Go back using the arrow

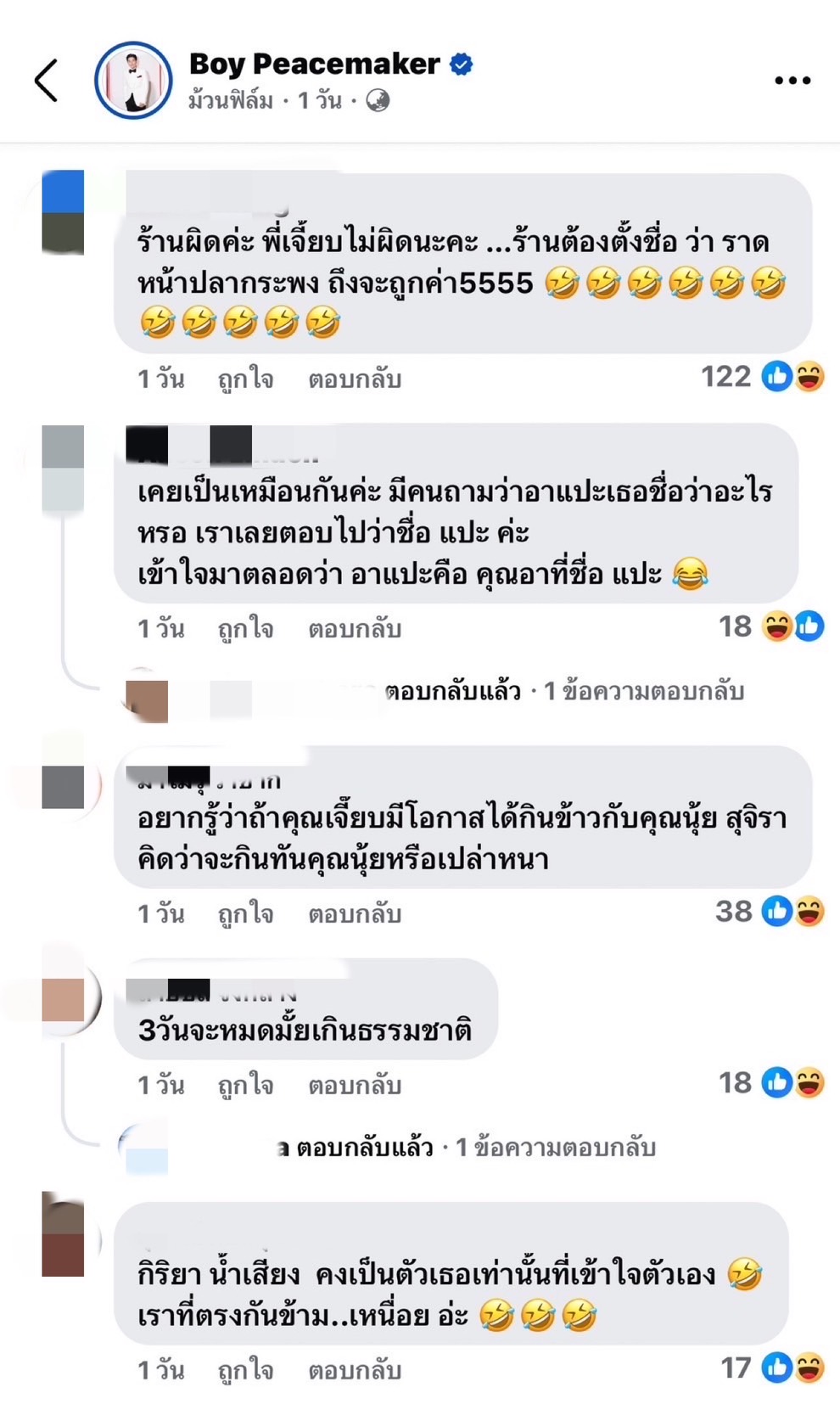tap(47, 81)
